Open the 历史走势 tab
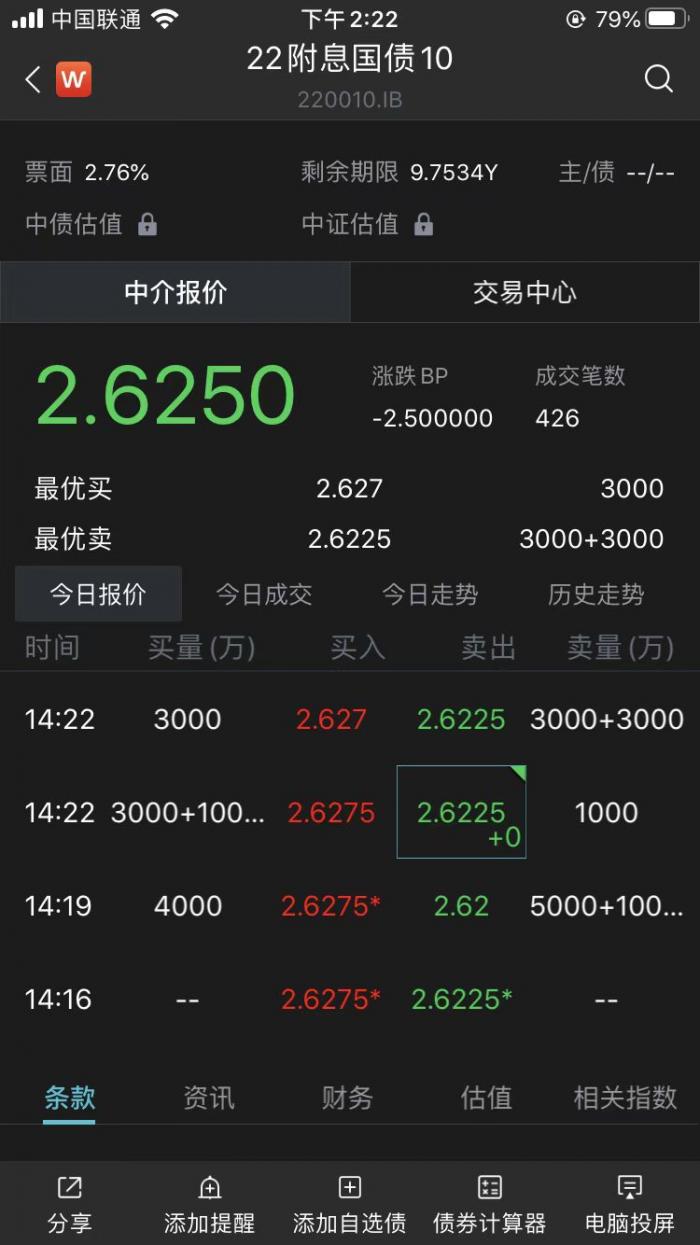Image resolution: width=700 pixels, height=1245 pixels. (596, 594)
